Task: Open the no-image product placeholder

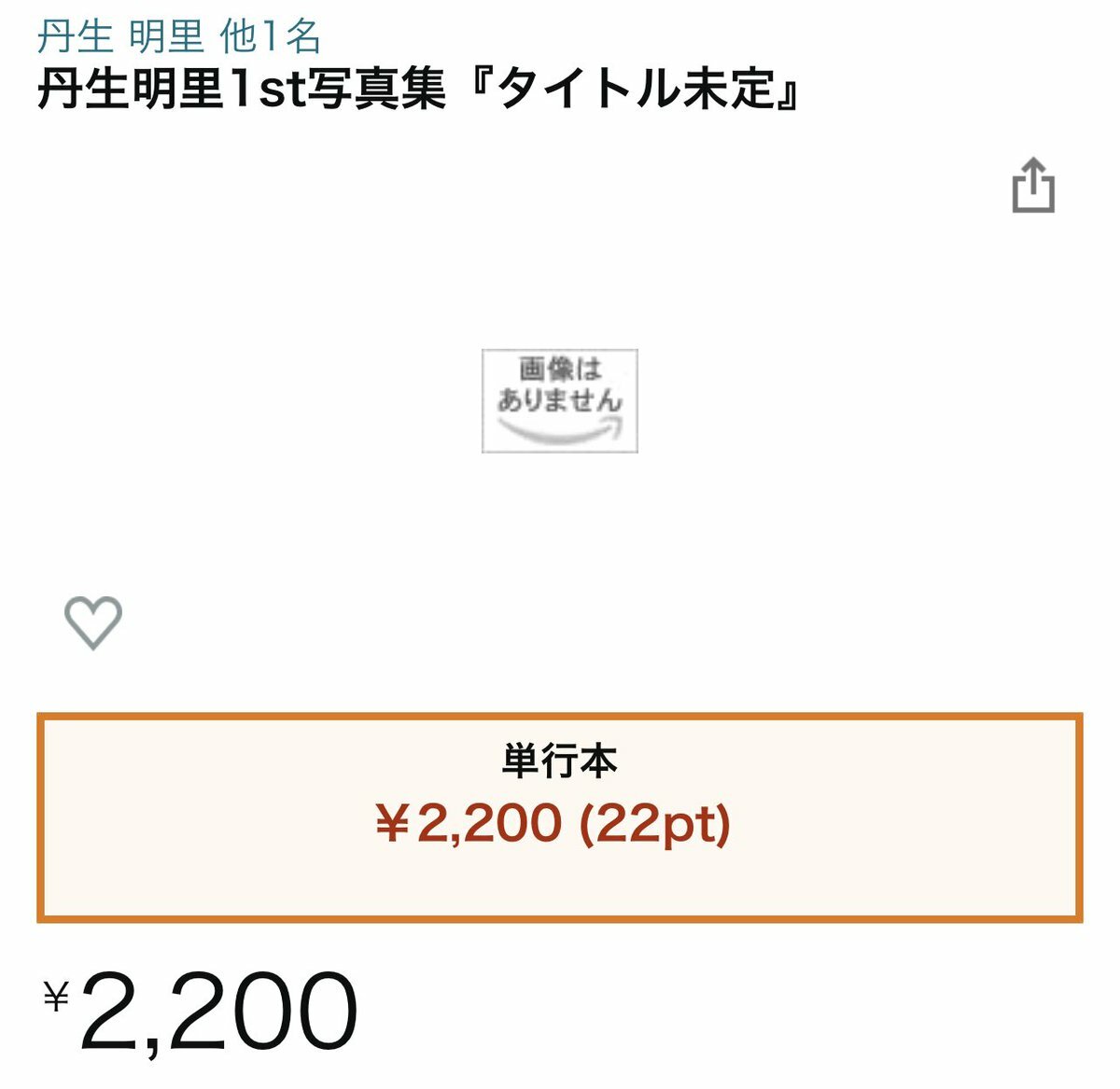Action: point(559,401)
